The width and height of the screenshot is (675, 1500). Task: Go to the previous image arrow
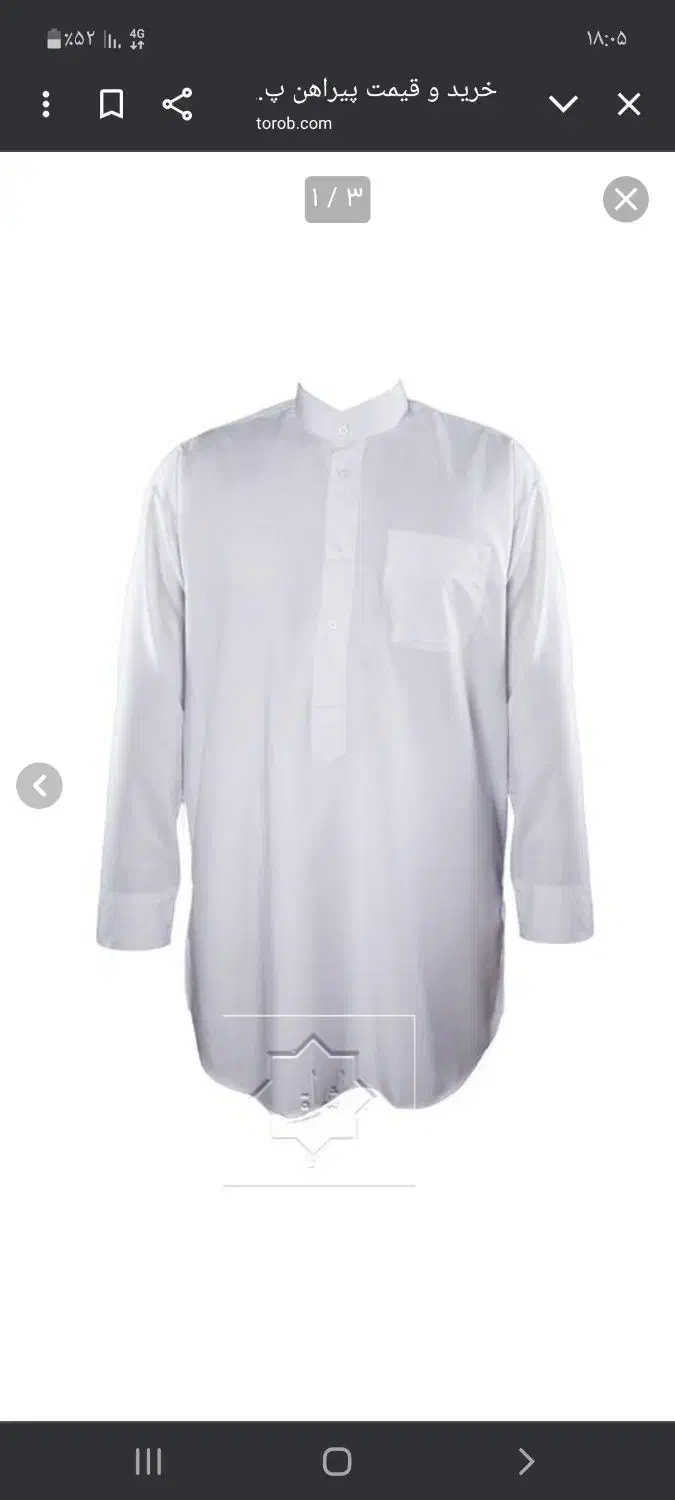pos(39,786)
